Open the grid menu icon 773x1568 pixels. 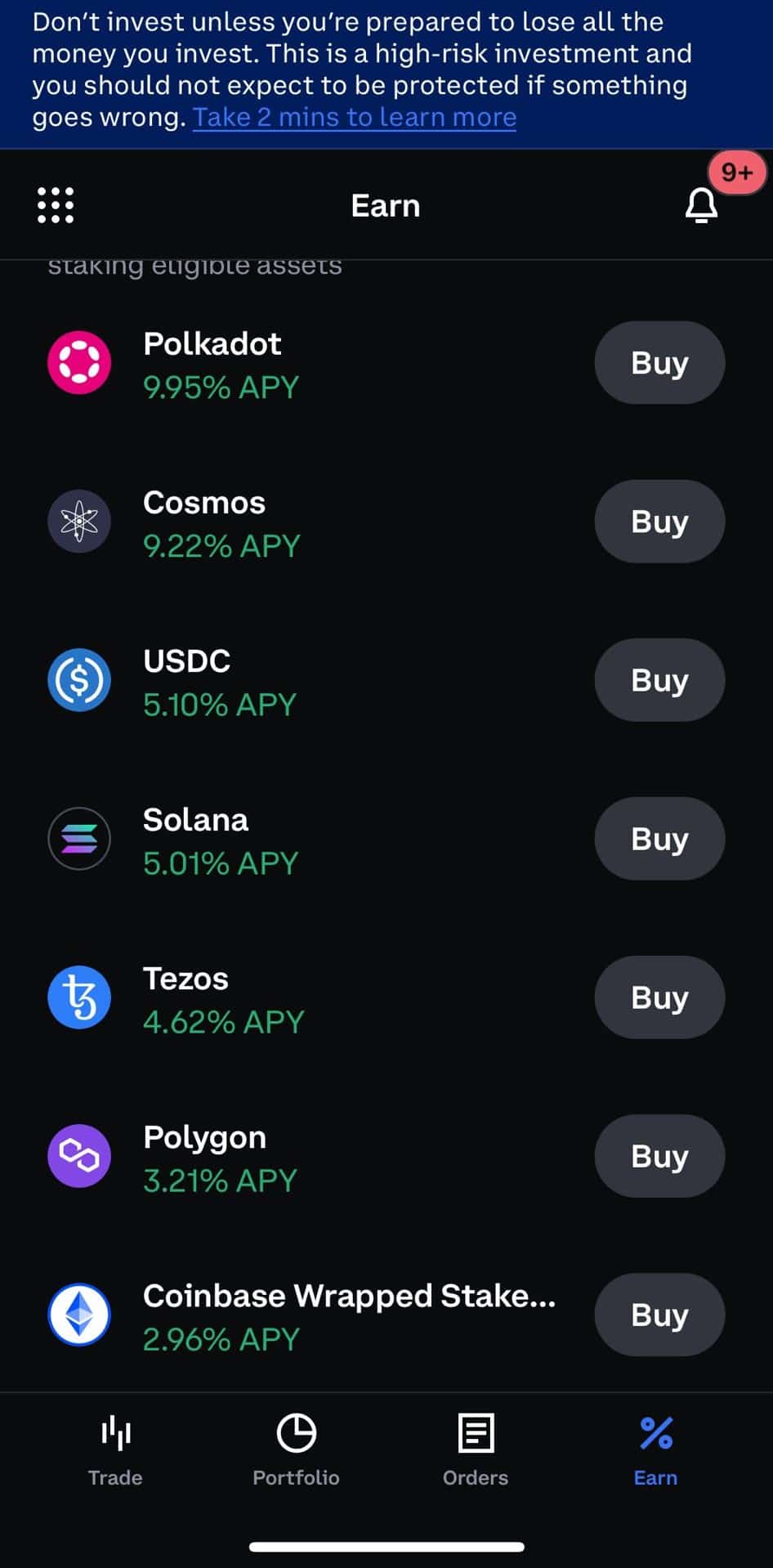(56, 205)
